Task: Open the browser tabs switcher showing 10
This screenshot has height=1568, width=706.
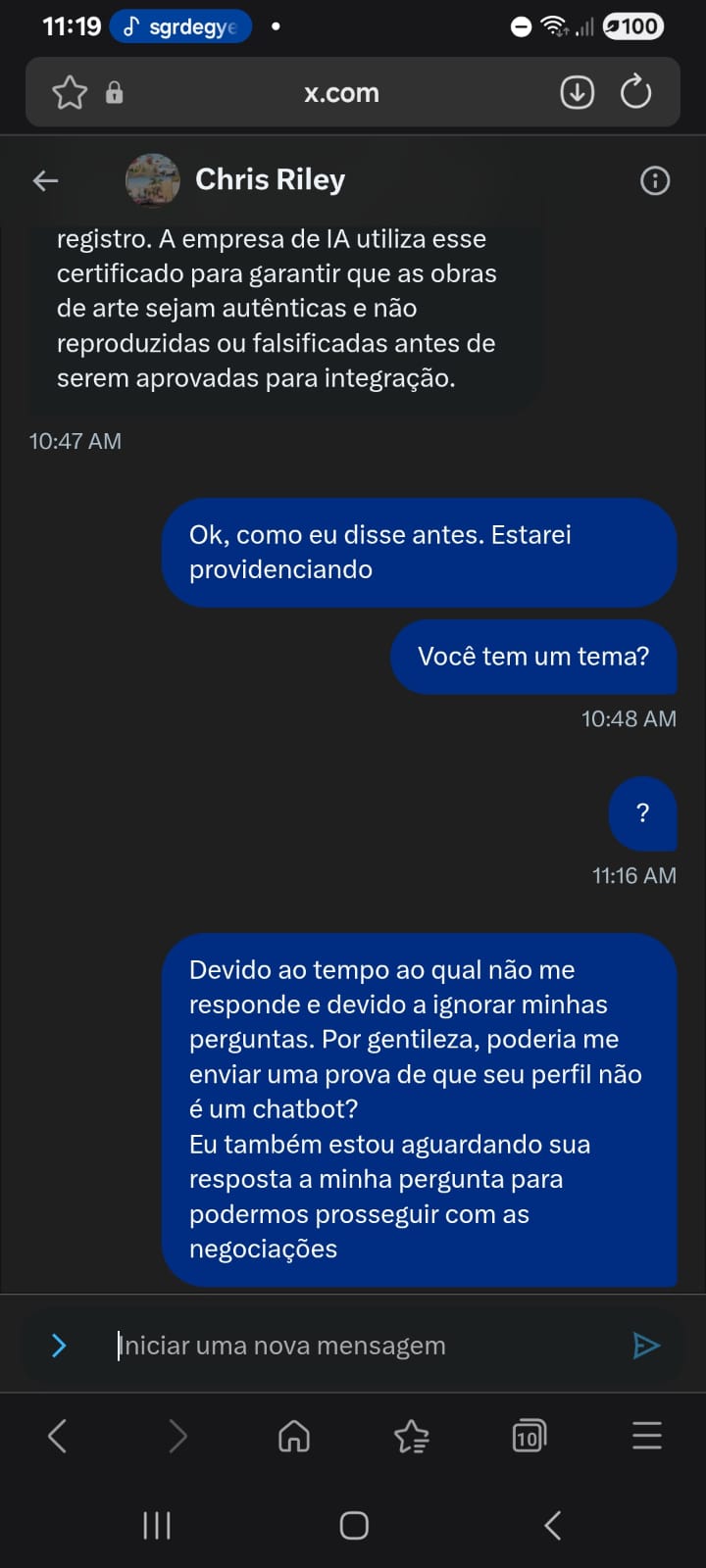Action: tap(529, 1437)
